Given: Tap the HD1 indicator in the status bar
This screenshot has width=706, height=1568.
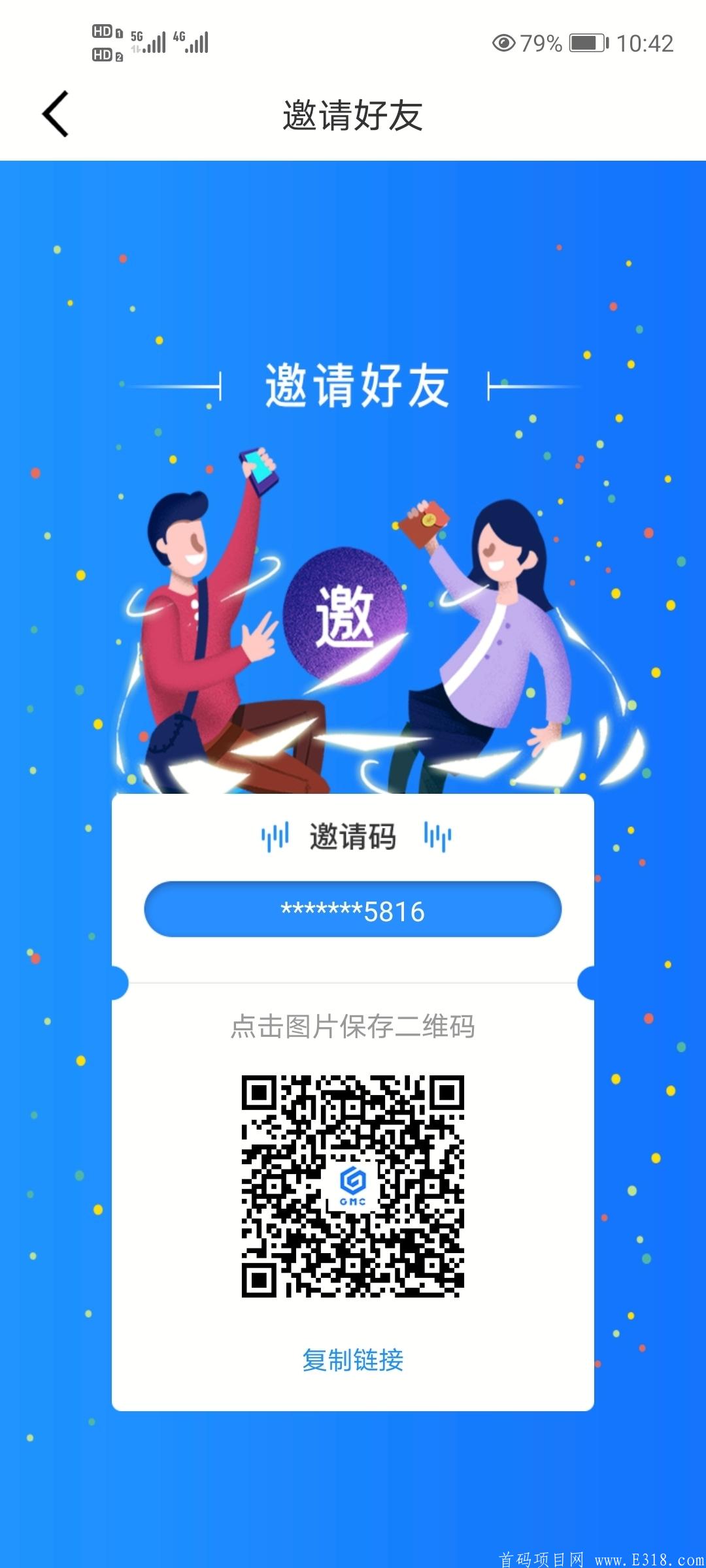Looking at the screenshot, I should [105, 31].
